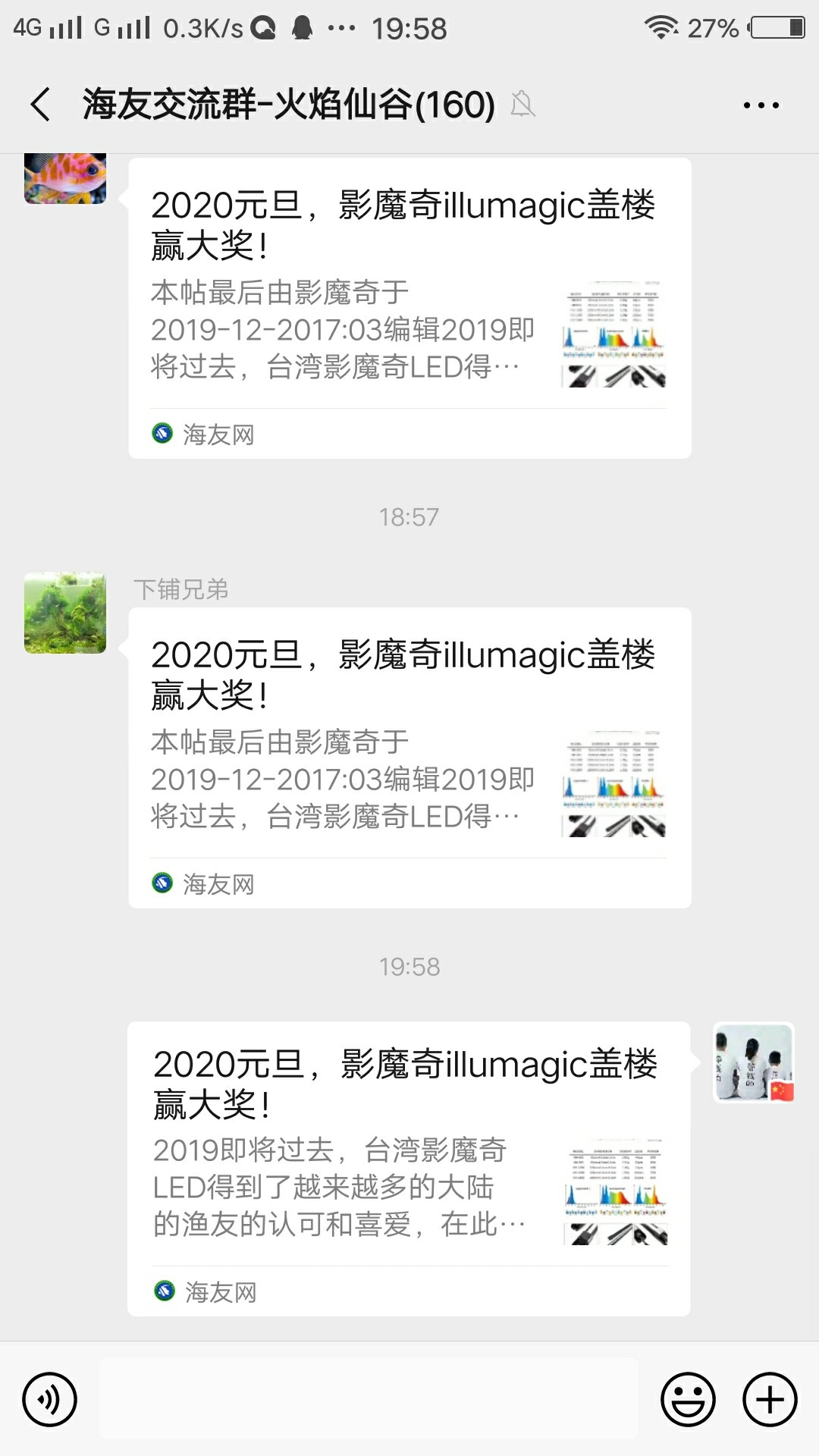819x1456 pixels.
Task: Open the link card sent at 19:58
Action: click(408, 1168)
